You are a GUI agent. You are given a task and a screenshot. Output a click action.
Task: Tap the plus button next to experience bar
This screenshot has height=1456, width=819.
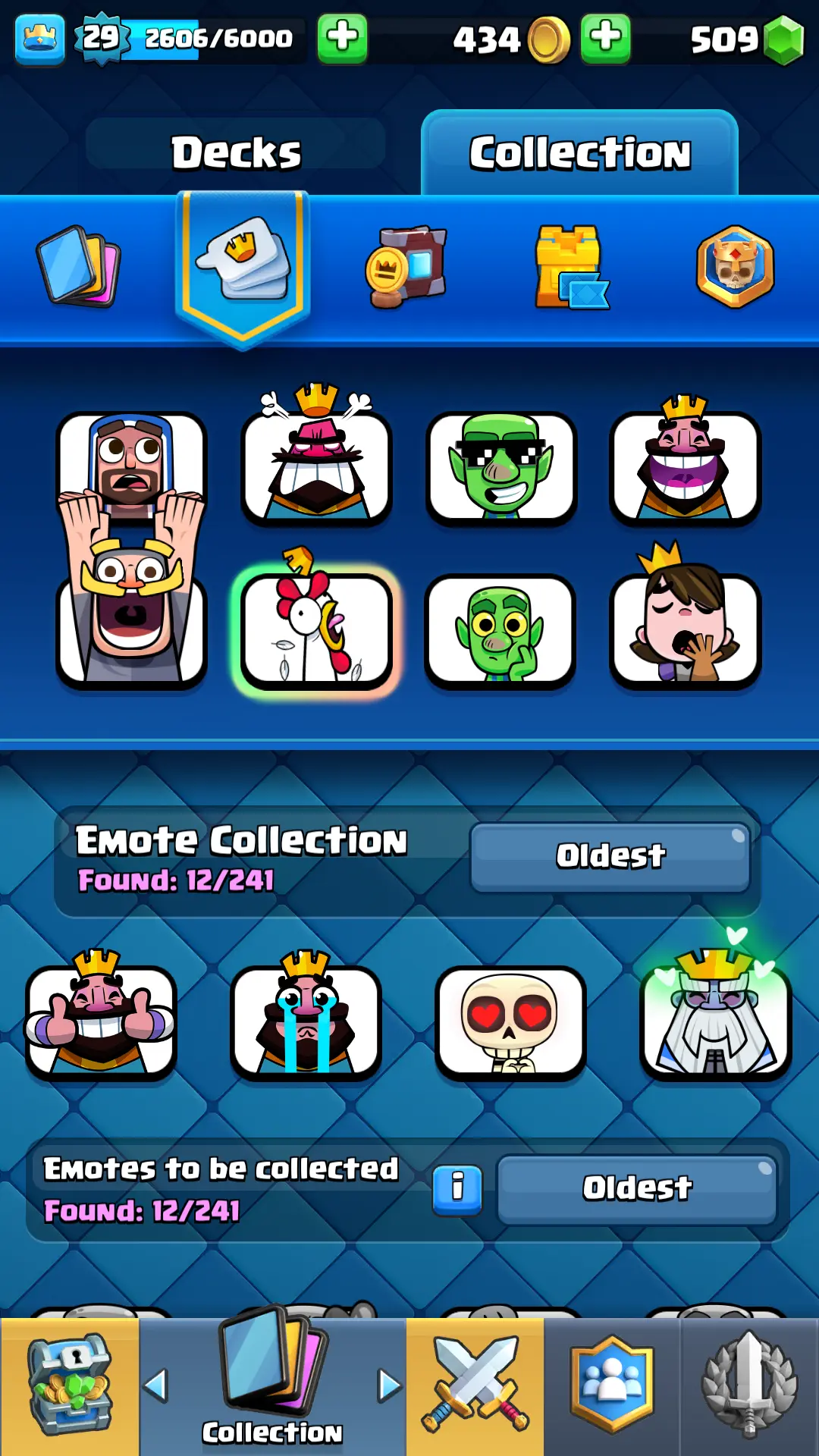[342, 37]
